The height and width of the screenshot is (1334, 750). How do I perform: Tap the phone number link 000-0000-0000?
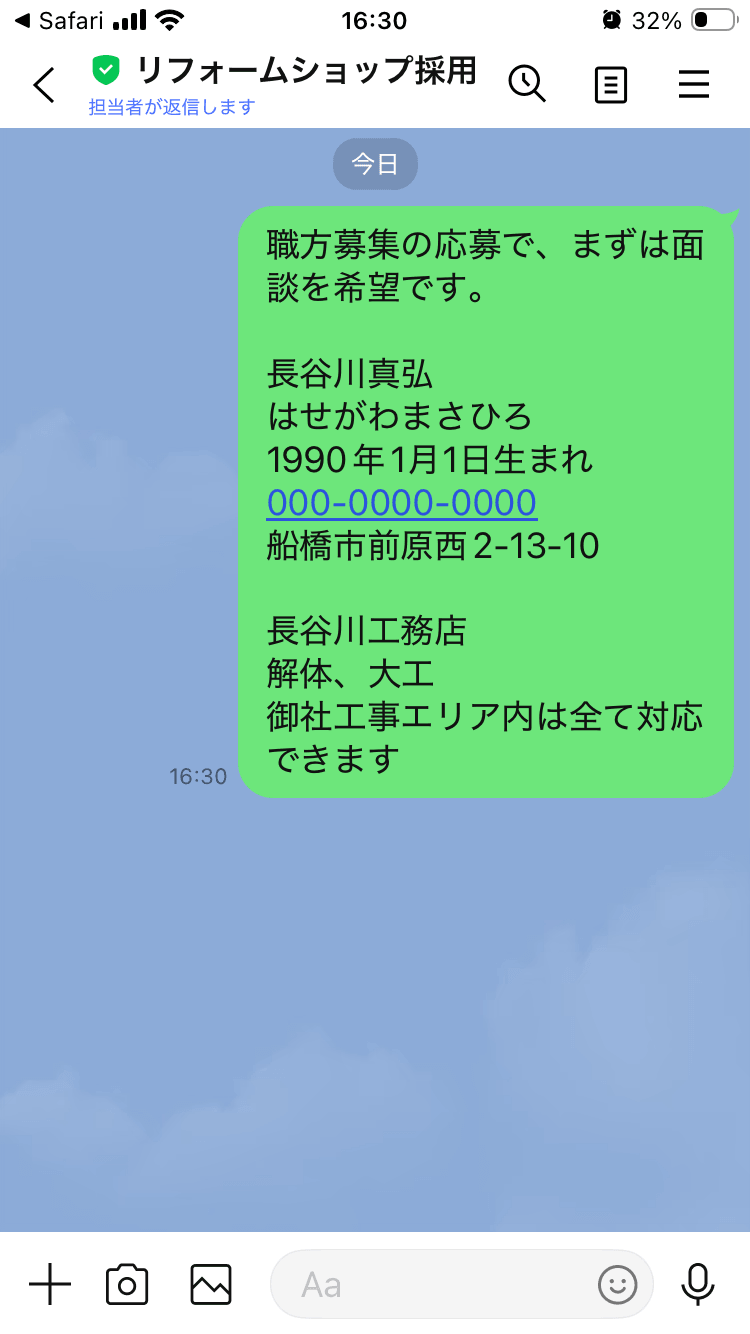tap(401, 503)
